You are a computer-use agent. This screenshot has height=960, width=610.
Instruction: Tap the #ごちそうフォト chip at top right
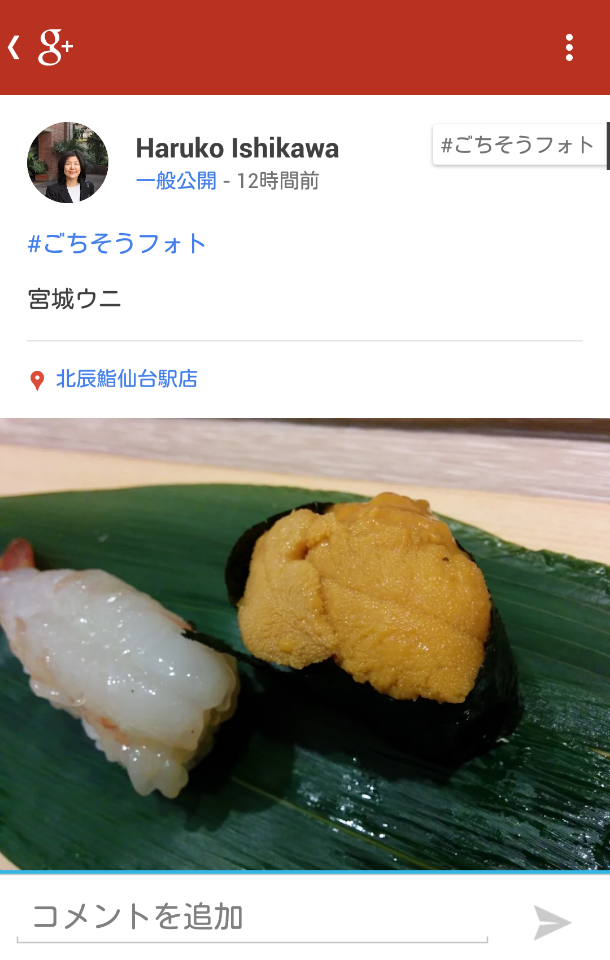[518, 145]
